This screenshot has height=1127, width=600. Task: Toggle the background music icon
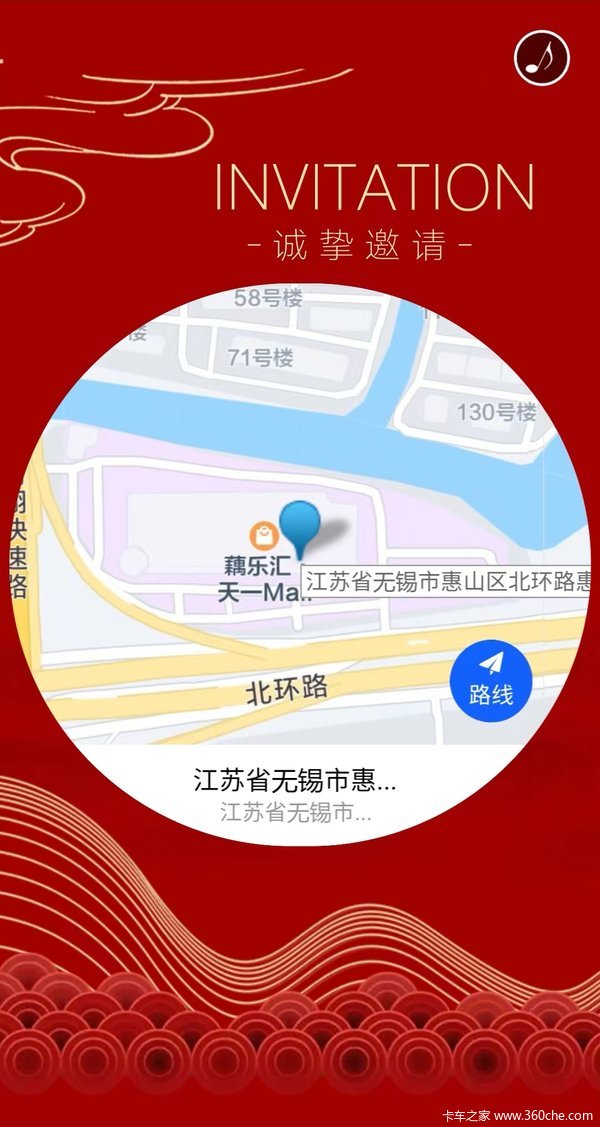point(542,57)
